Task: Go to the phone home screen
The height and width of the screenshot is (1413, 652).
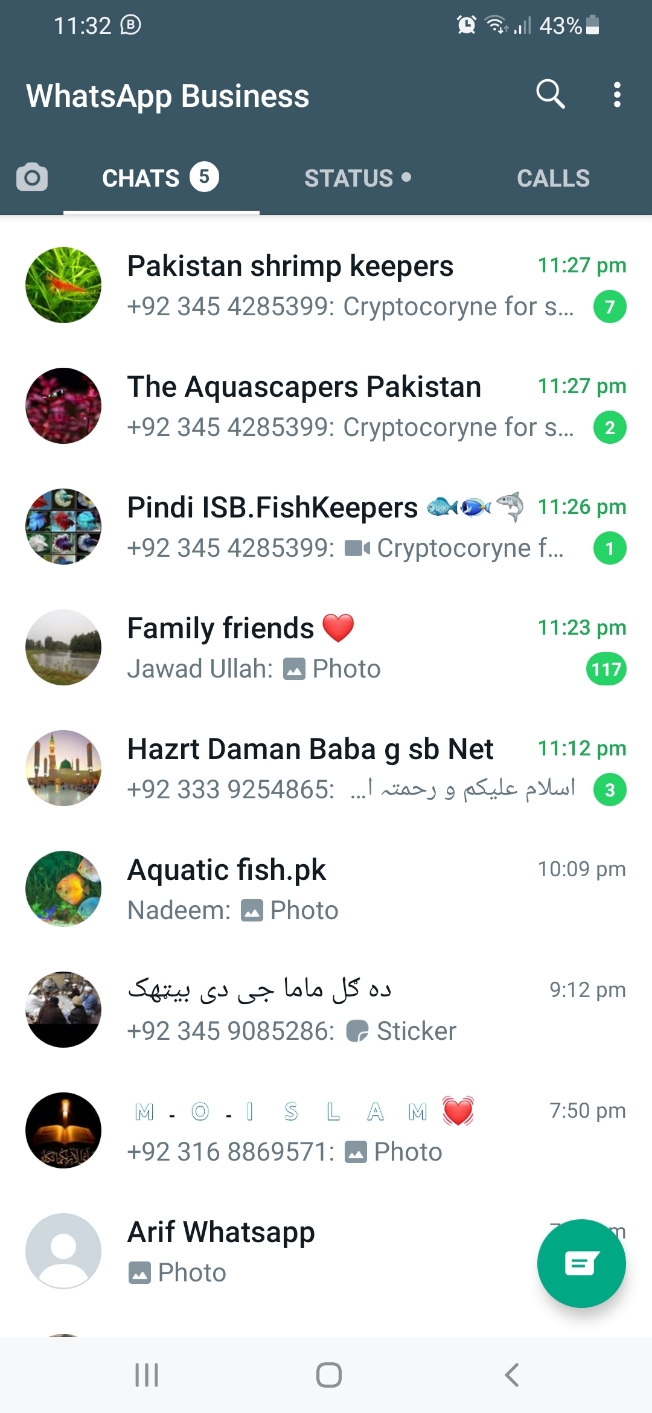Action: click(x=328, y=1375)
